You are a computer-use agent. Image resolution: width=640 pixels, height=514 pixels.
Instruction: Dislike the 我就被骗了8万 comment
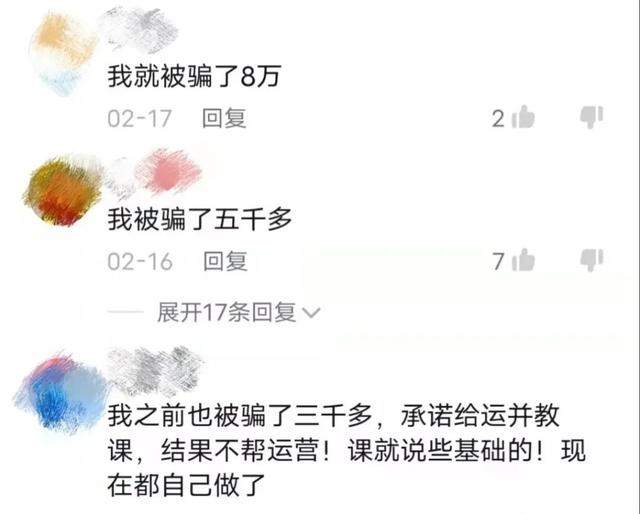pos(592,118)
